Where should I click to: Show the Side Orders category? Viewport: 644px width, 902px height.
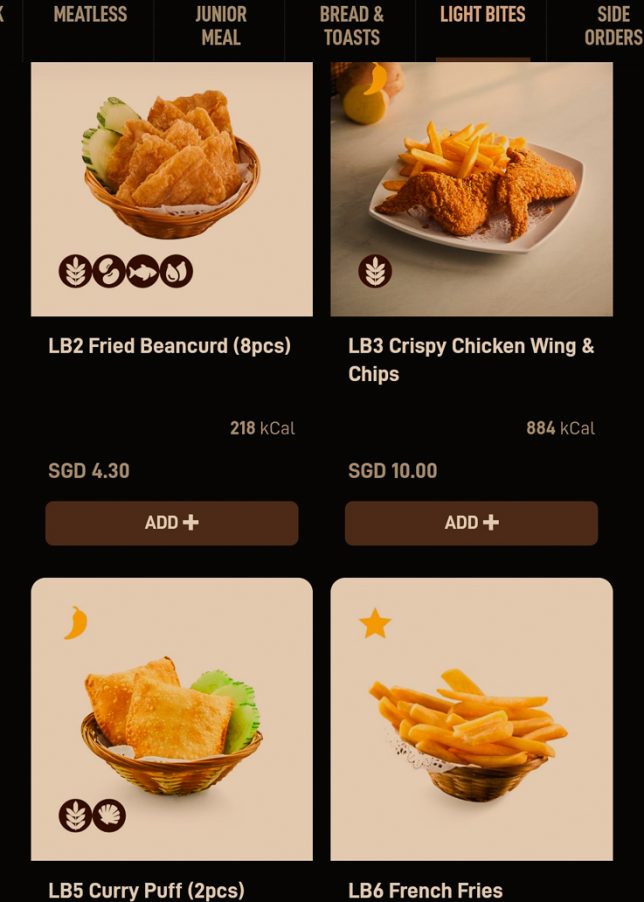tap(612, 26)
